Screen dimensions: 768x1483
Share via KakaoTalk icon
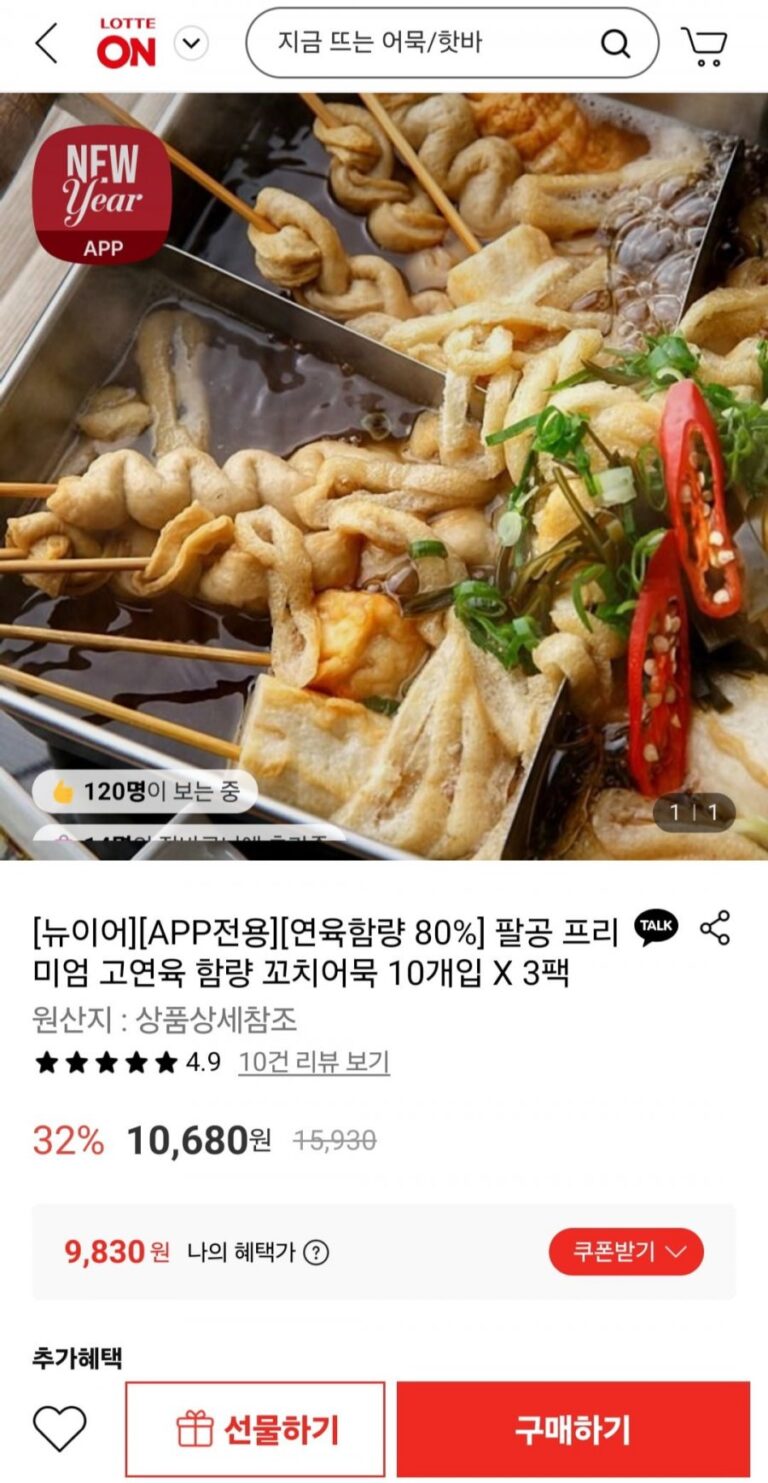(656, 927)
